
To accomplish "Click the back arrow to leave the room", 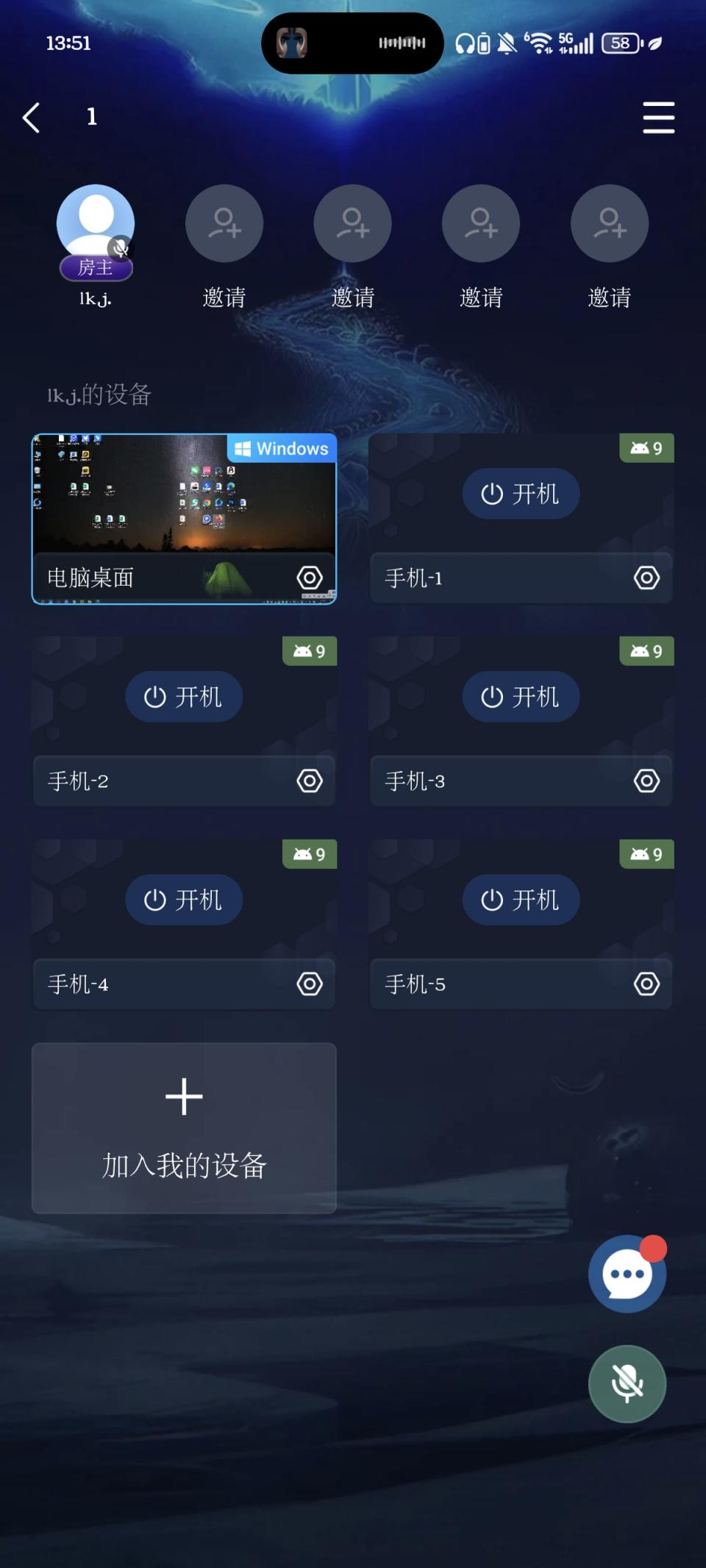I will [32, 117].
